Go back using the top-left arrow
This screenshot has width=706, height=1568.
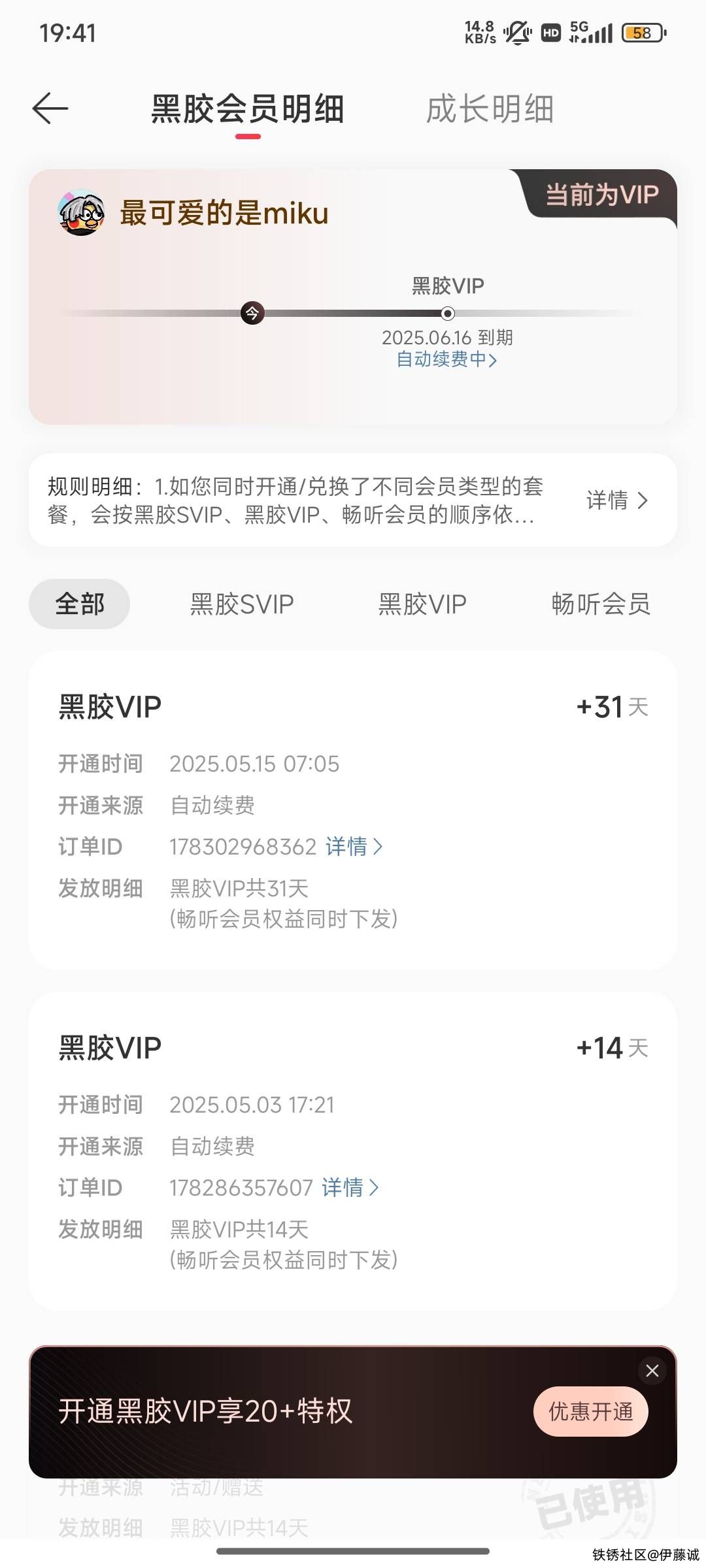pos(50,108)
